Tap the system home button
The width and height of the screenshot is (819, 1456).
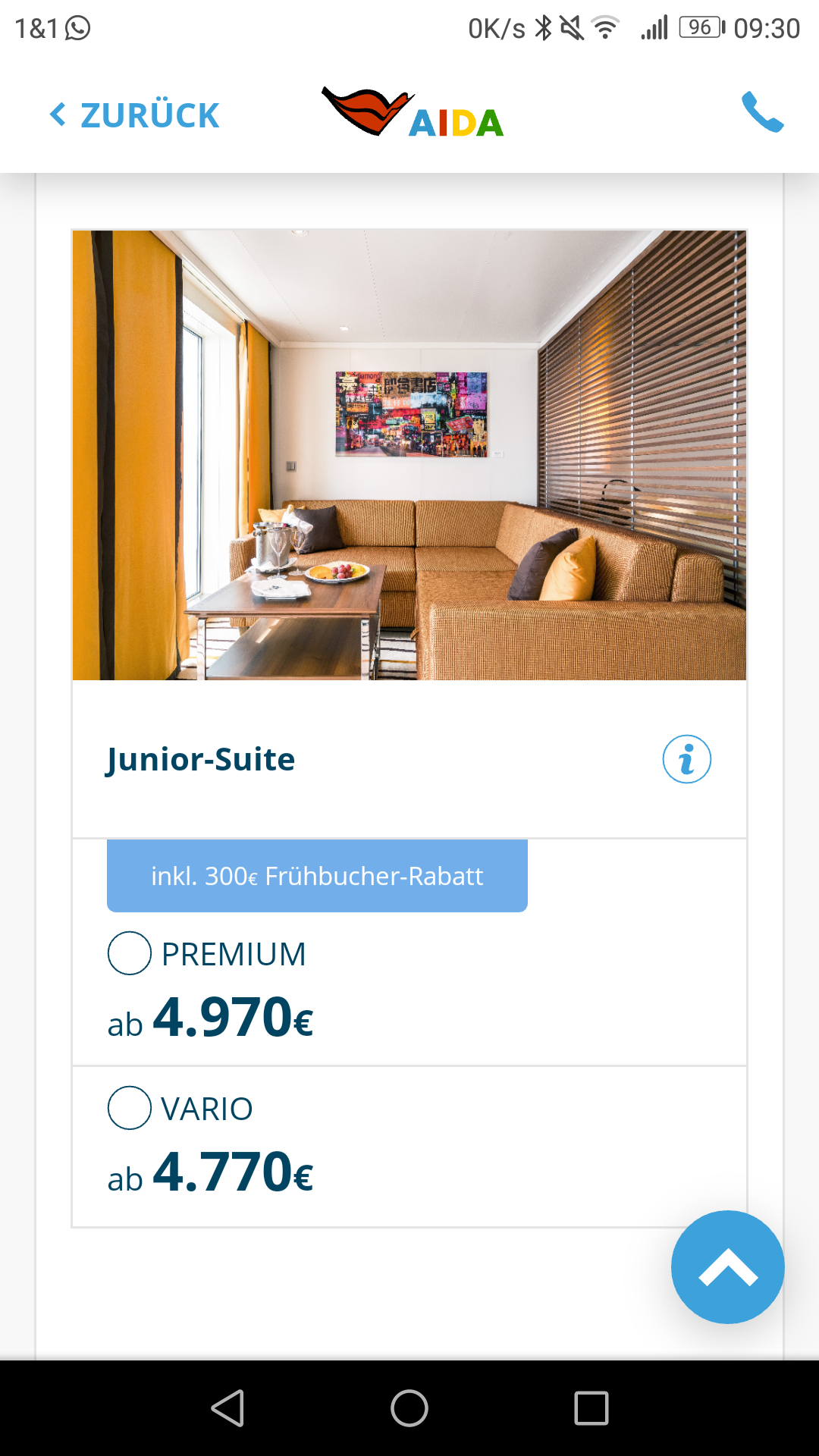coord(409,1408)
